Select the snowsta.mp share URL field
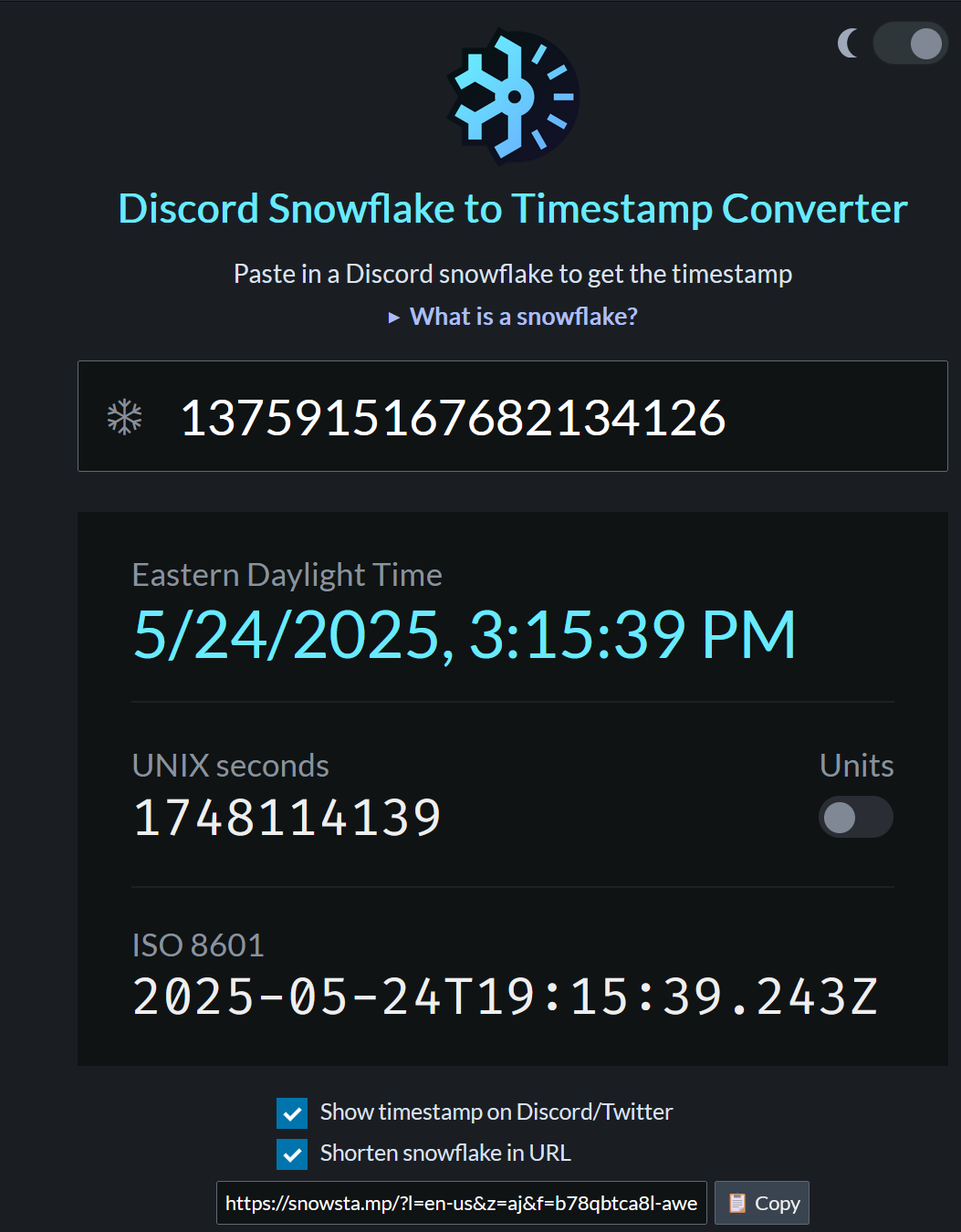The image size is (961, 1232). pos(461,1203)
